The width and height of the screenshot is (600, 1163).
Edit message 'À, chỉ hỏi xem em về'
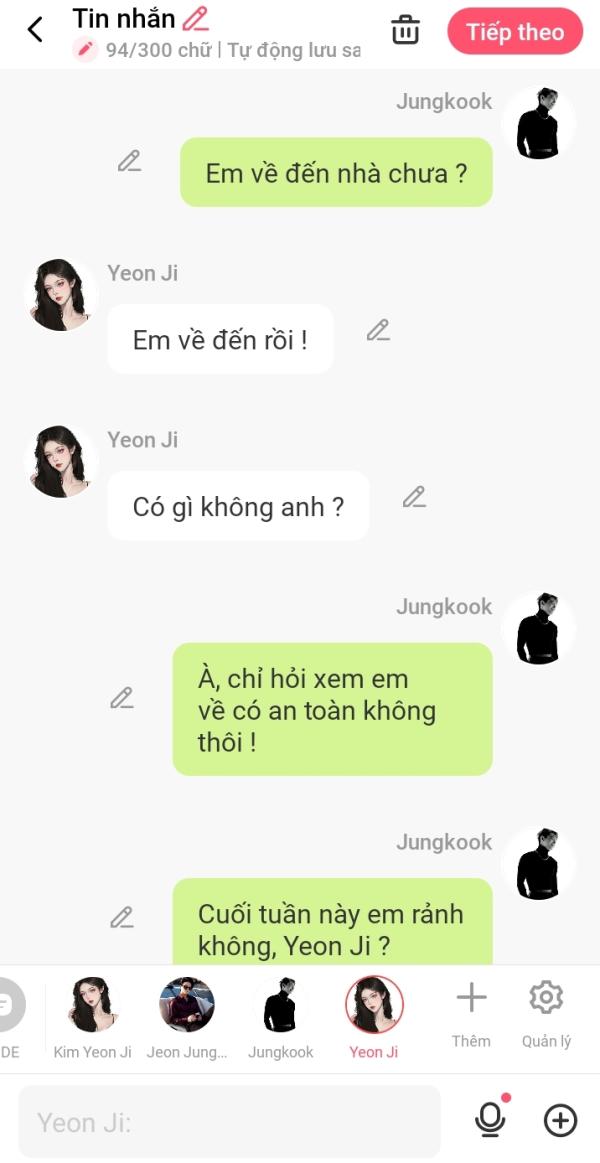click(x=122, y=698)
